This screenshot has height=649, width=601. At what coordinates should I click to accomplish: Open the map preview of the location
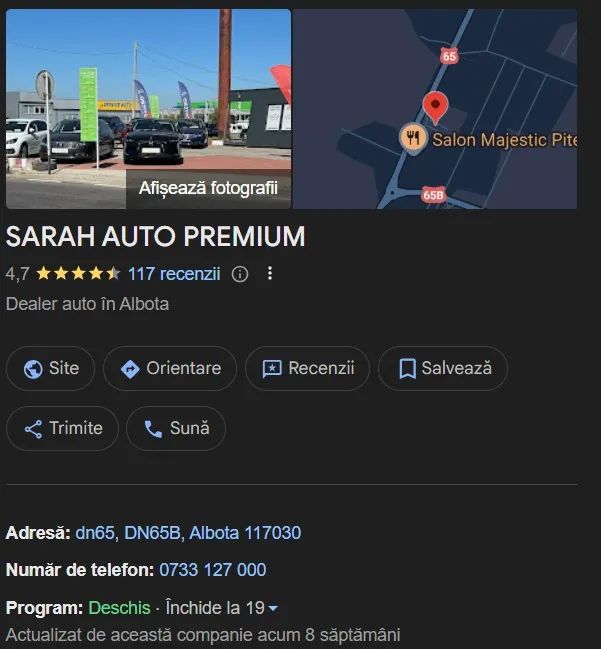(x=435, y=109)
